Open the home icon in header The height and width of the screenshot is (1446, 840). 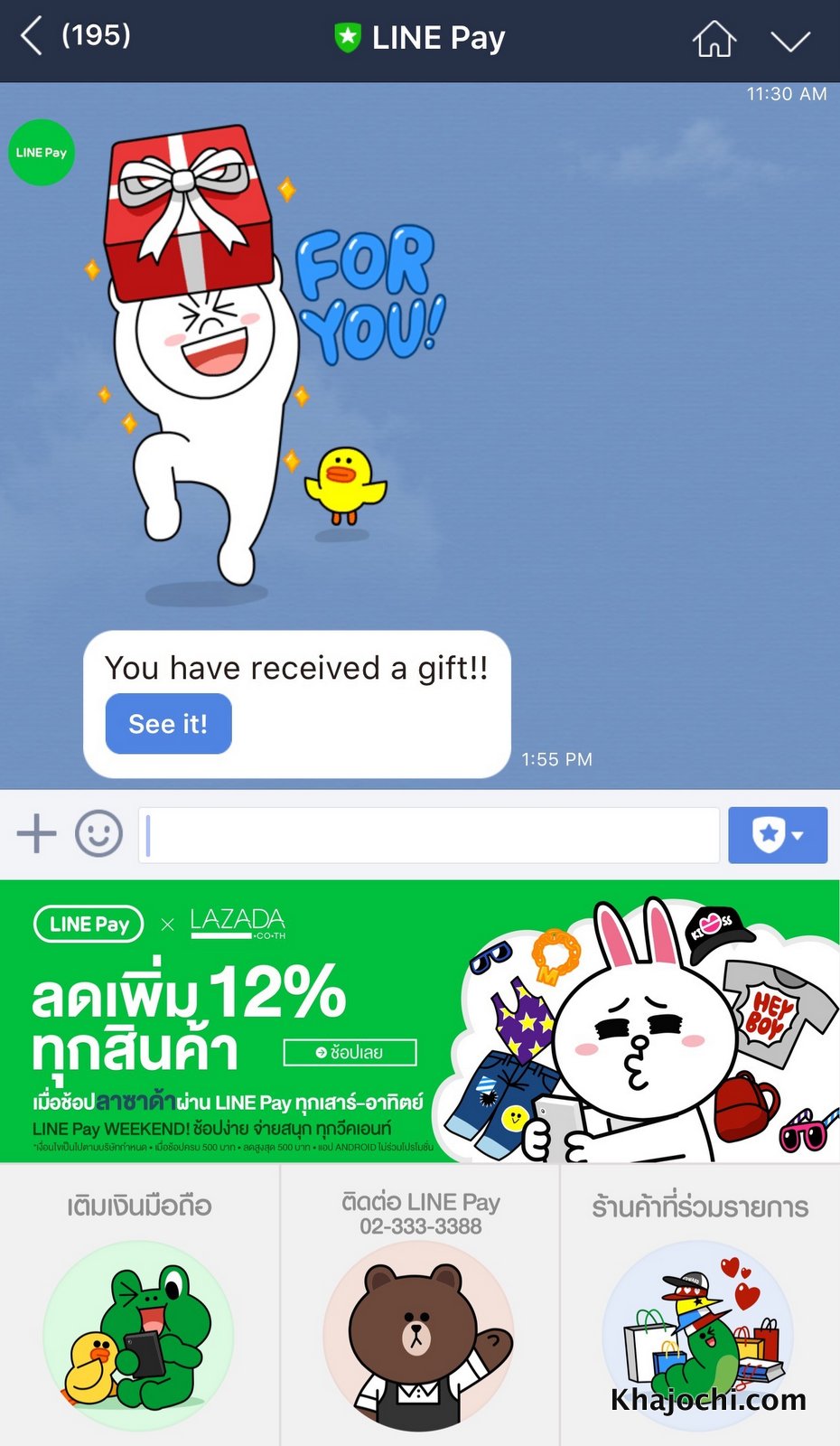coord(714,39)
